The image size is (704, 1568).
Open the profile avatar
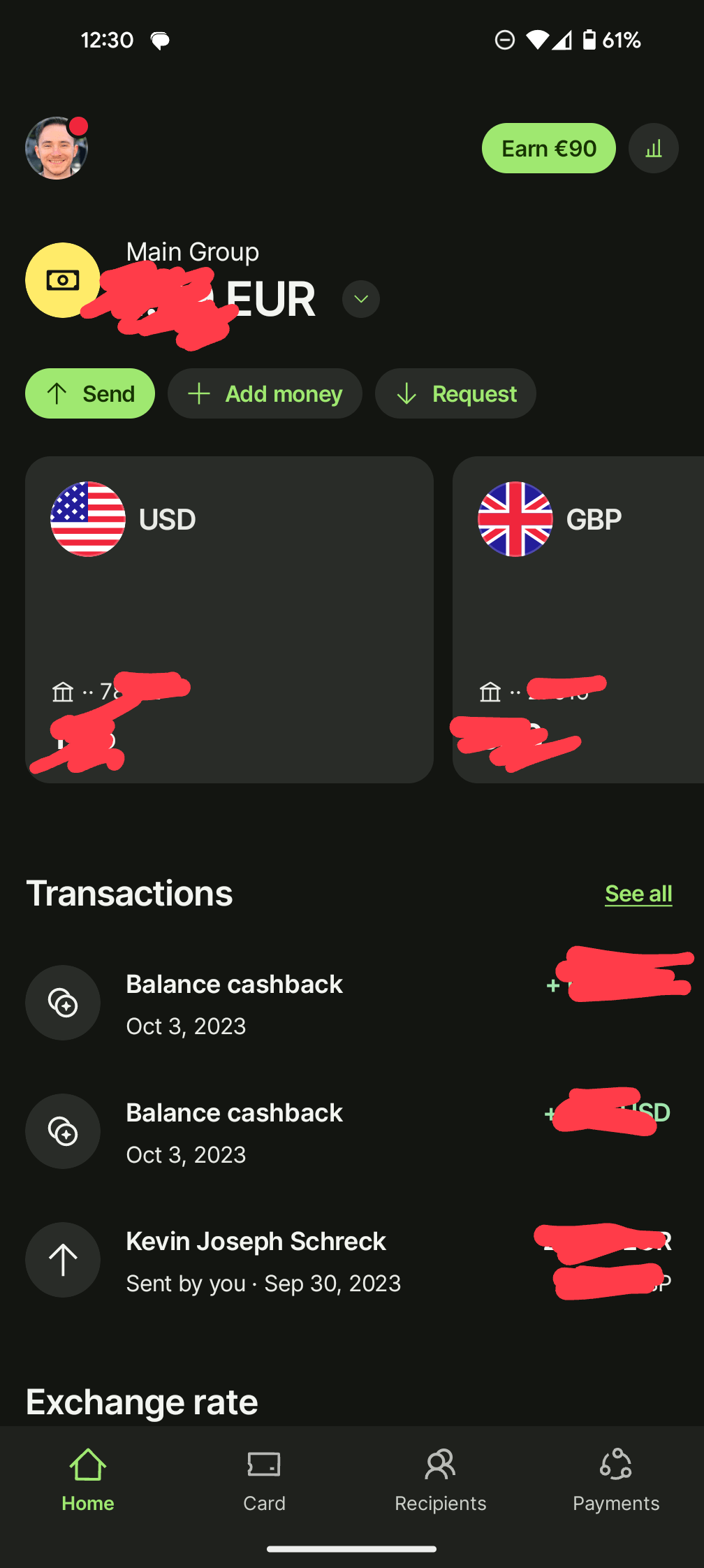coord(57,148)
